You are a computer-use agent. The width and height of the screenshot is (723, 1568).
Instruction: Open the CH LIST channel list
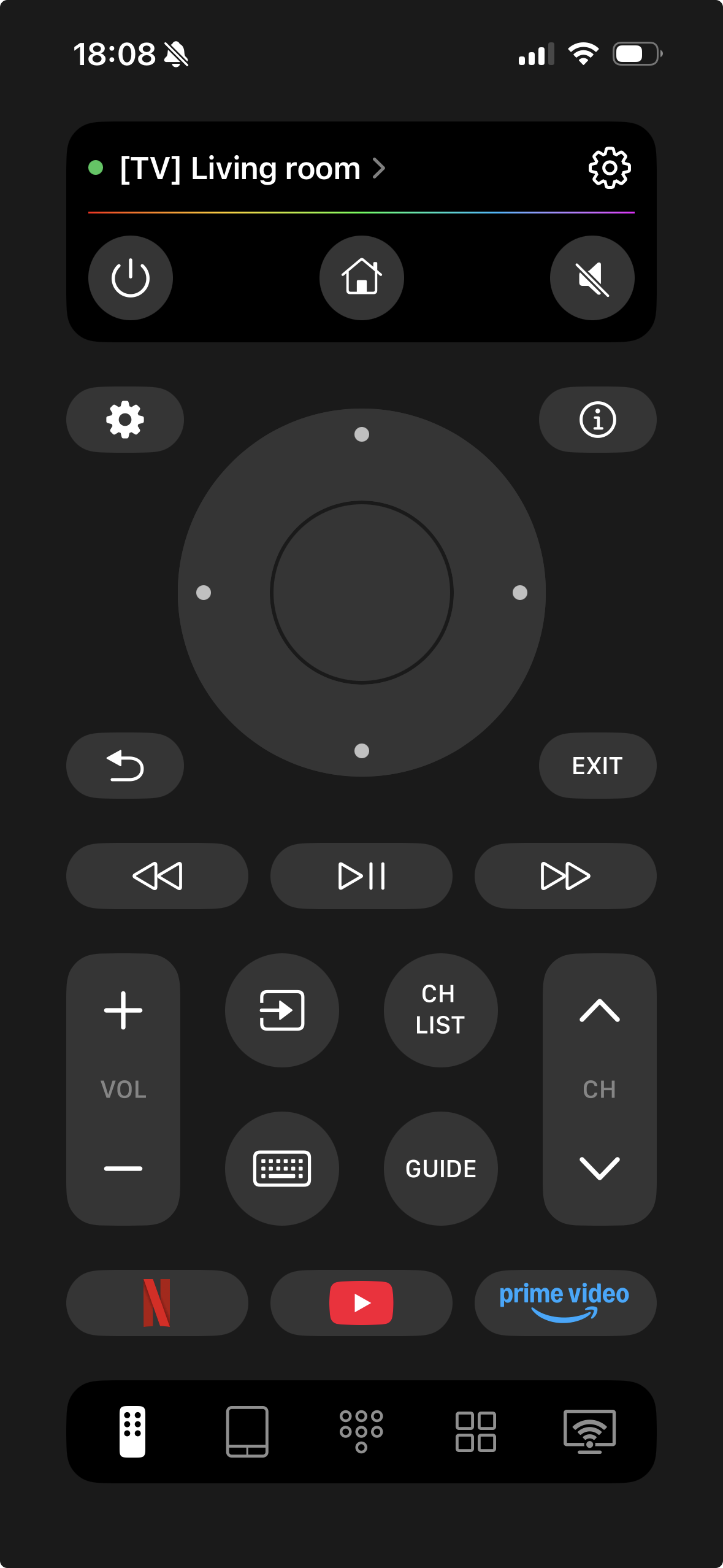(440, 1010)
